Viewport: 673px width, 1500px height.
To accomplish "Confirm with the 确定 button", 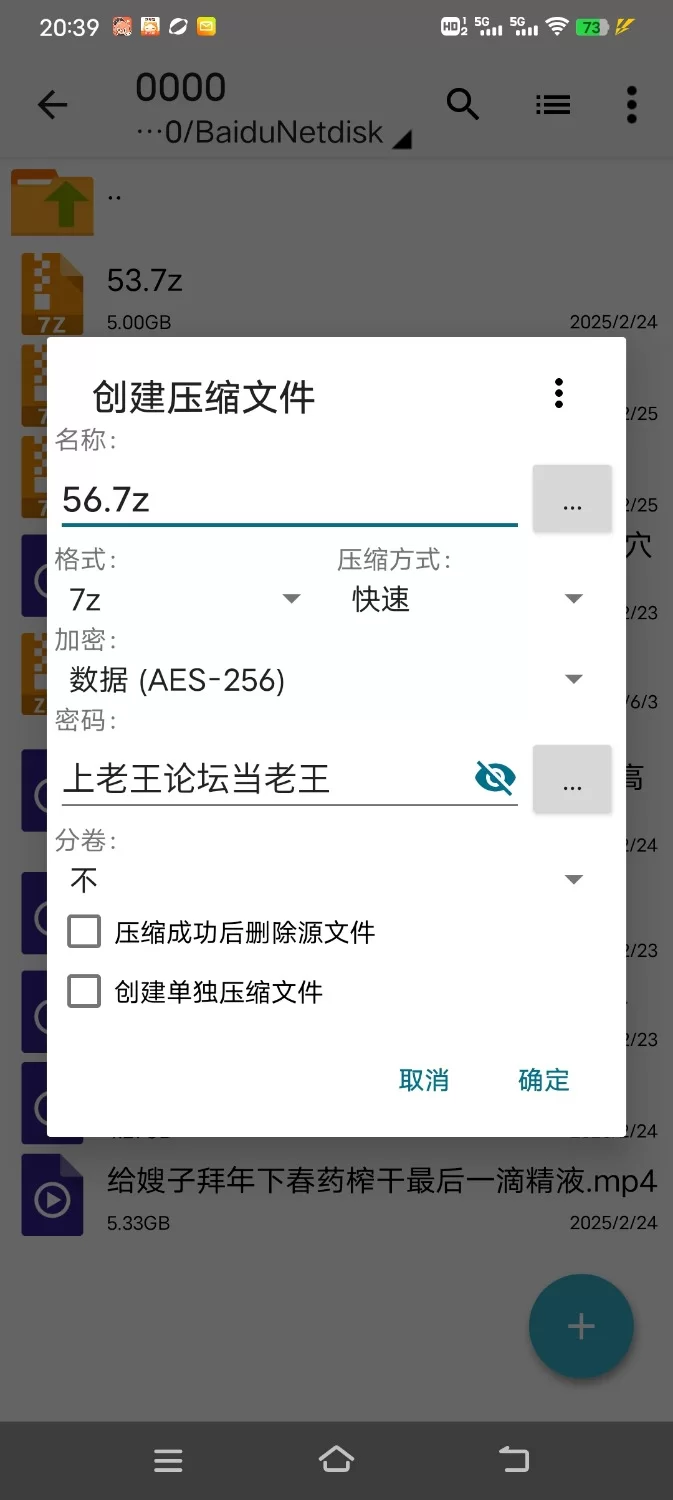I will (x=544, y=1080).
